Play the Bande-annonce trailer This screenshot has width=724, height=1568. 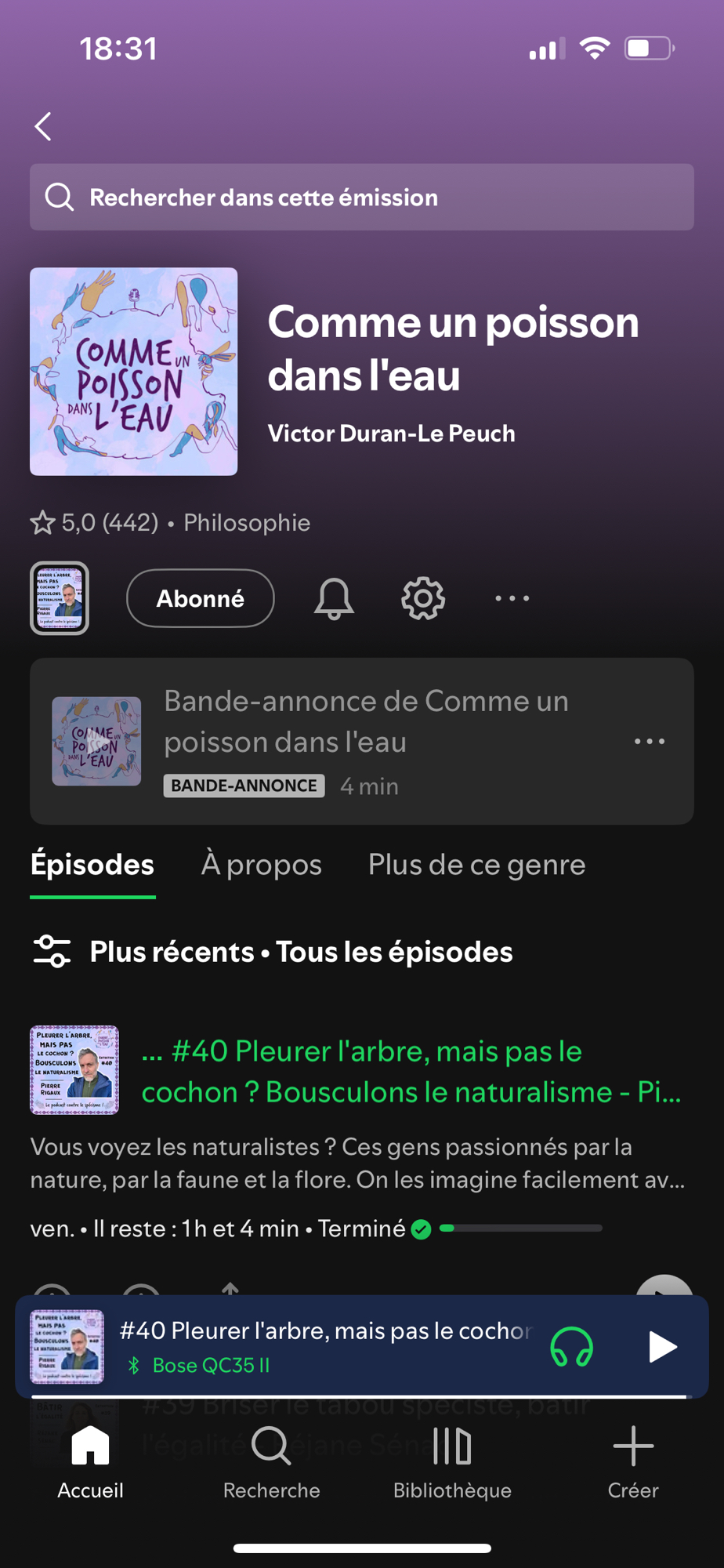(x=96, y=742)
